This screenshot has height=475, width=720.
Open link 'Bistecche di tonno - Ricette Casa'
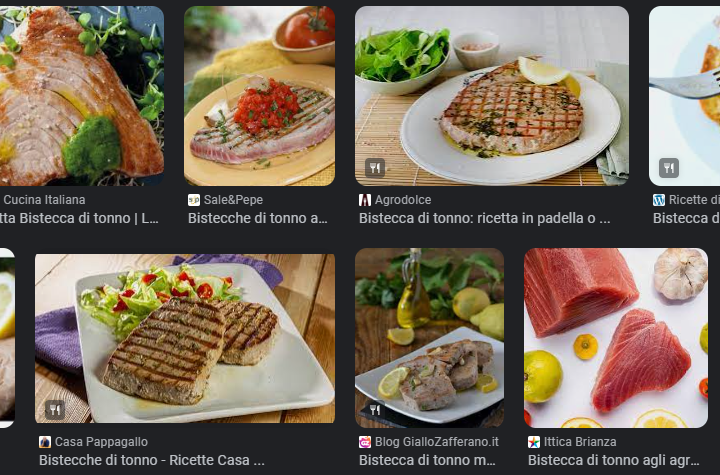click(x=151, y=460)
